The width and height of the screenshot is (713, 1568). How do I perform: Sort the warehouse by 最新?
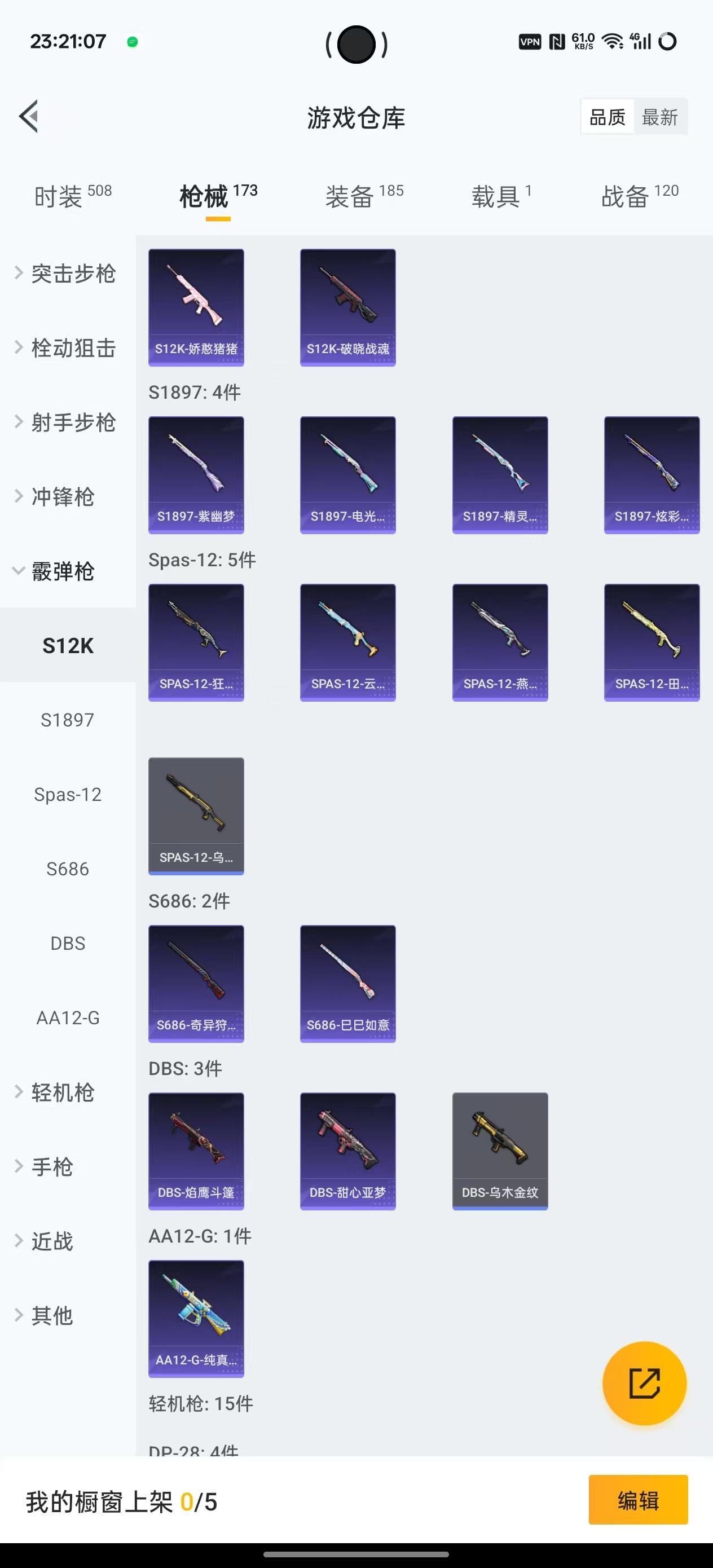point(659,117)
